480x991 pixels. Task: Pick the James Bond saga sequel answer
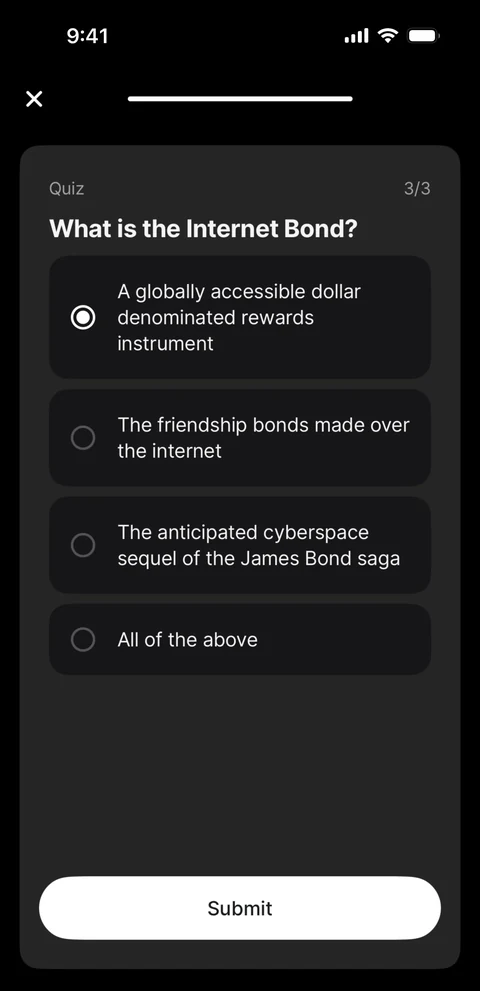point(240,545)
